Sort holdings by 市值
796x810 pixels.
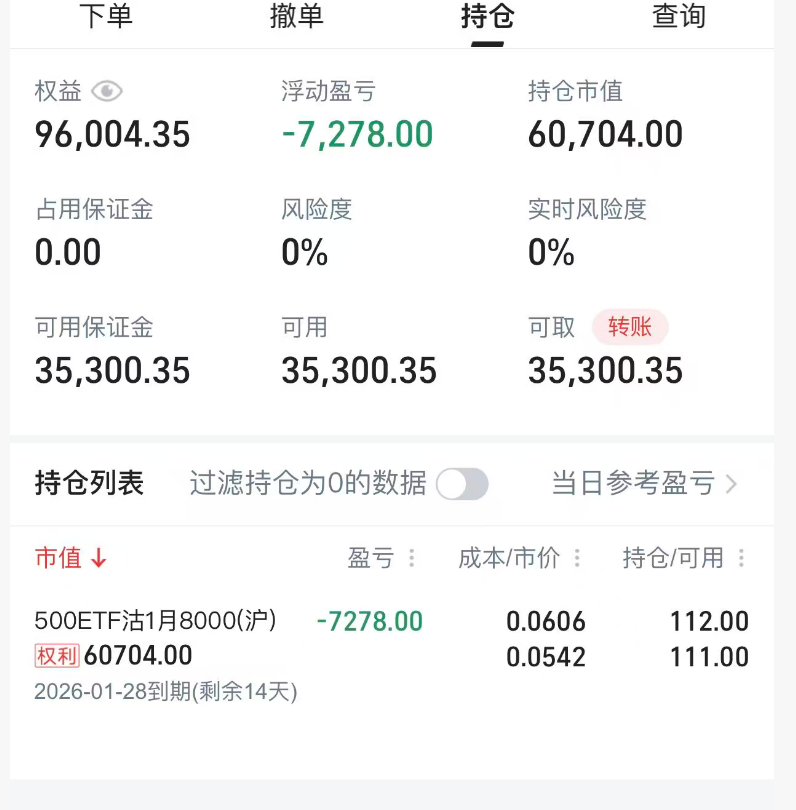(x=70, y=558)
